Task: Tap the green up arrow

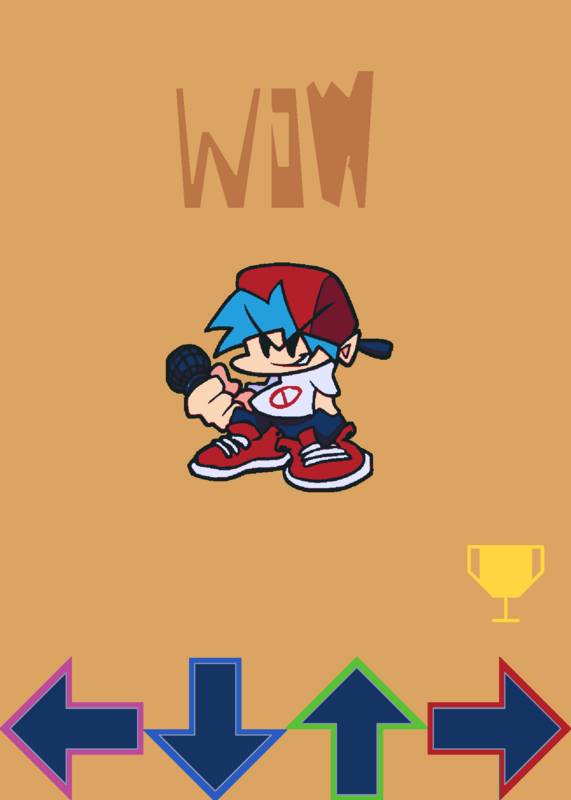Action: 357,729
